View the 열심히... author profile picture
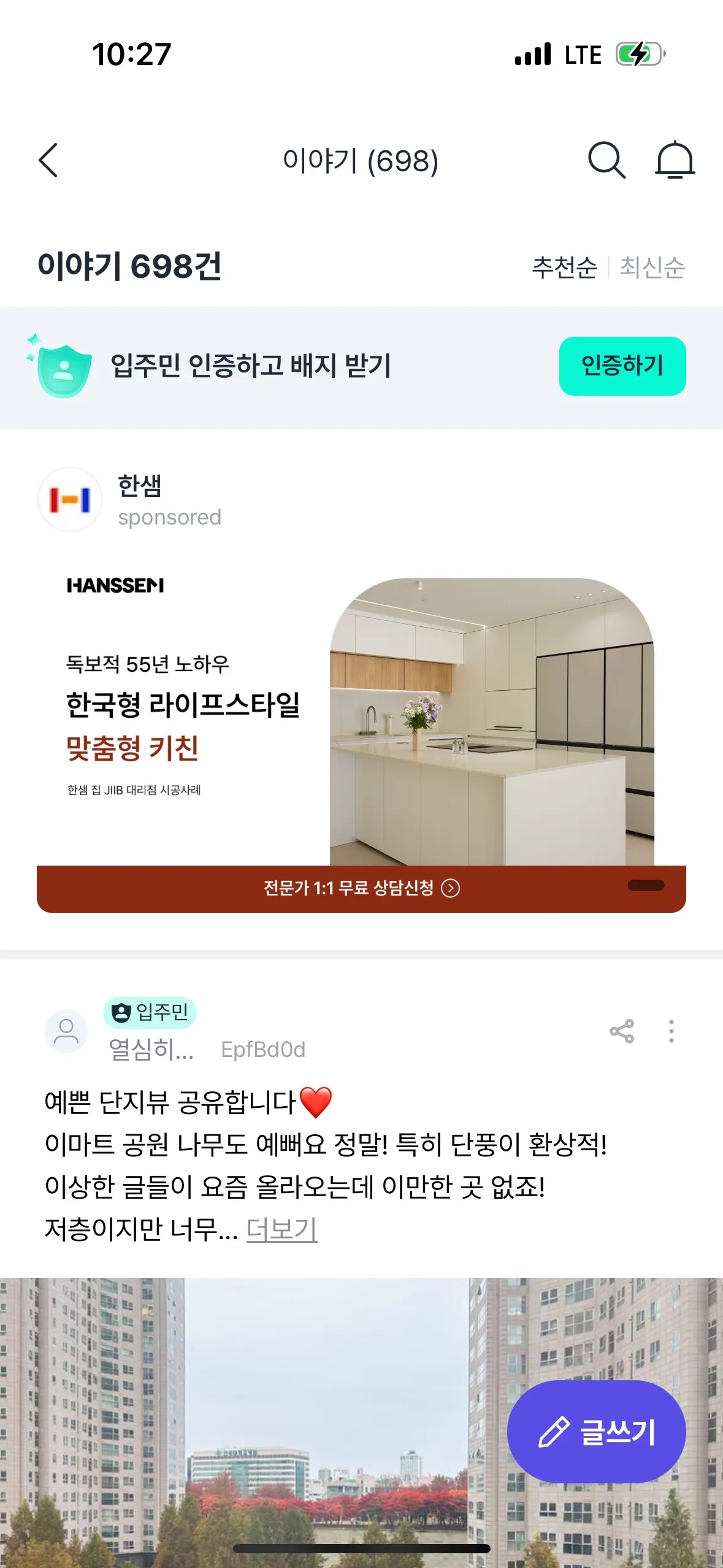723x1568 pixels. [x=66, y=1031]
